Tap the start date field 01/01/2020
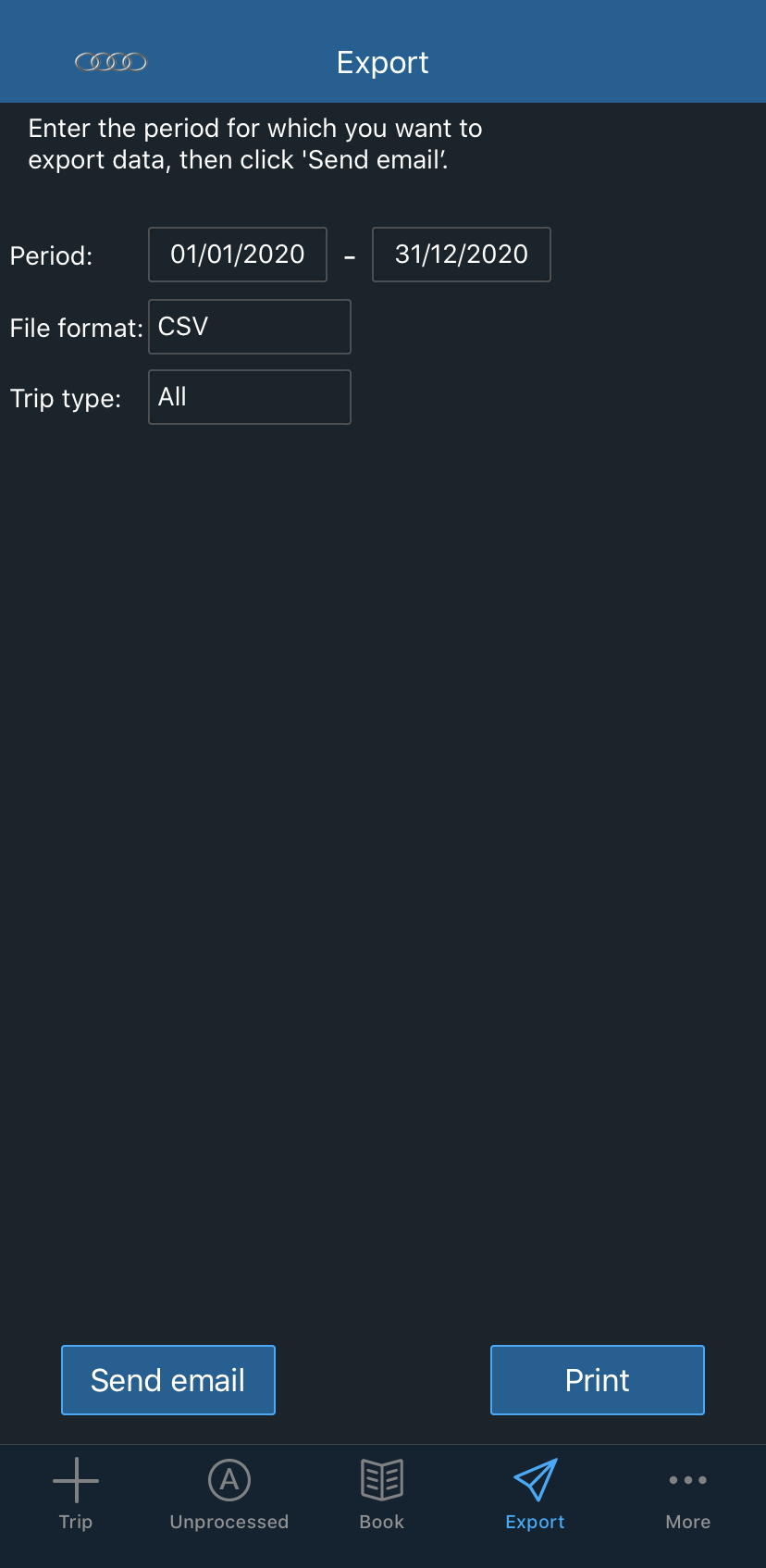The height and width of the screenshot is (1568, 766). click(x=238, y=255)
